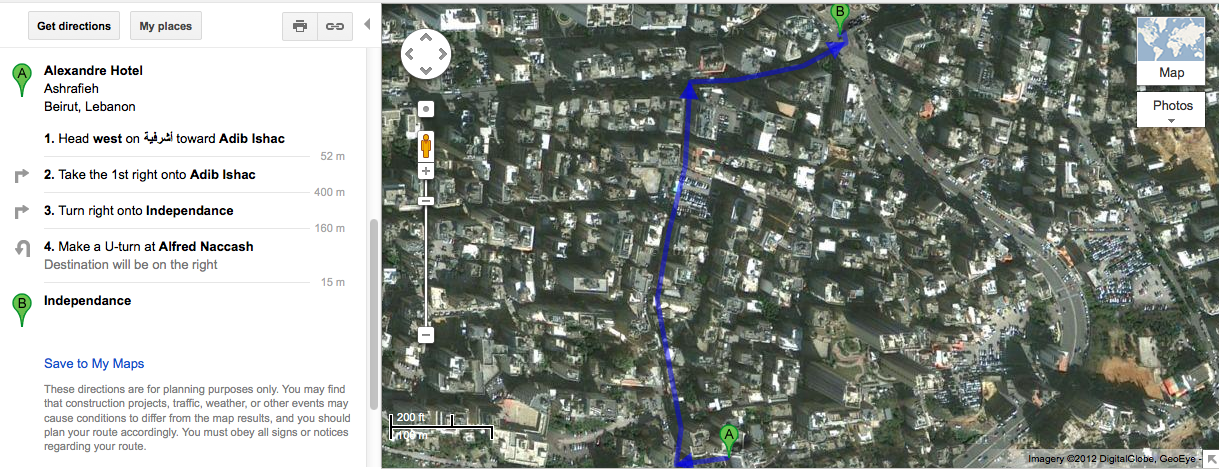This screenshot has width=1219, height=469.
Task: Zoom in on the map
Action: [x=426, y=171]
